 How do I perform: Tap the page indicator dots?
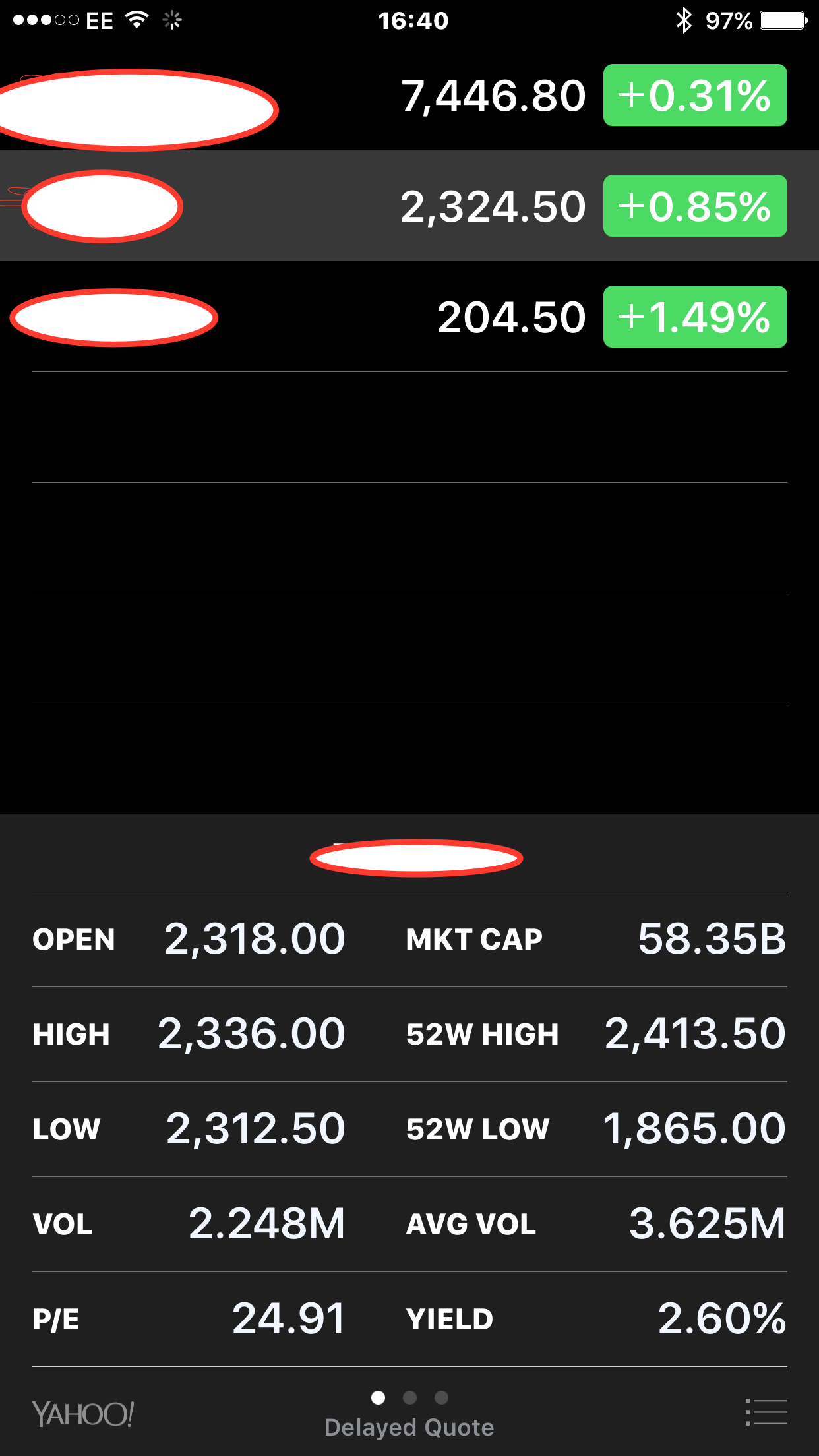409,1397
